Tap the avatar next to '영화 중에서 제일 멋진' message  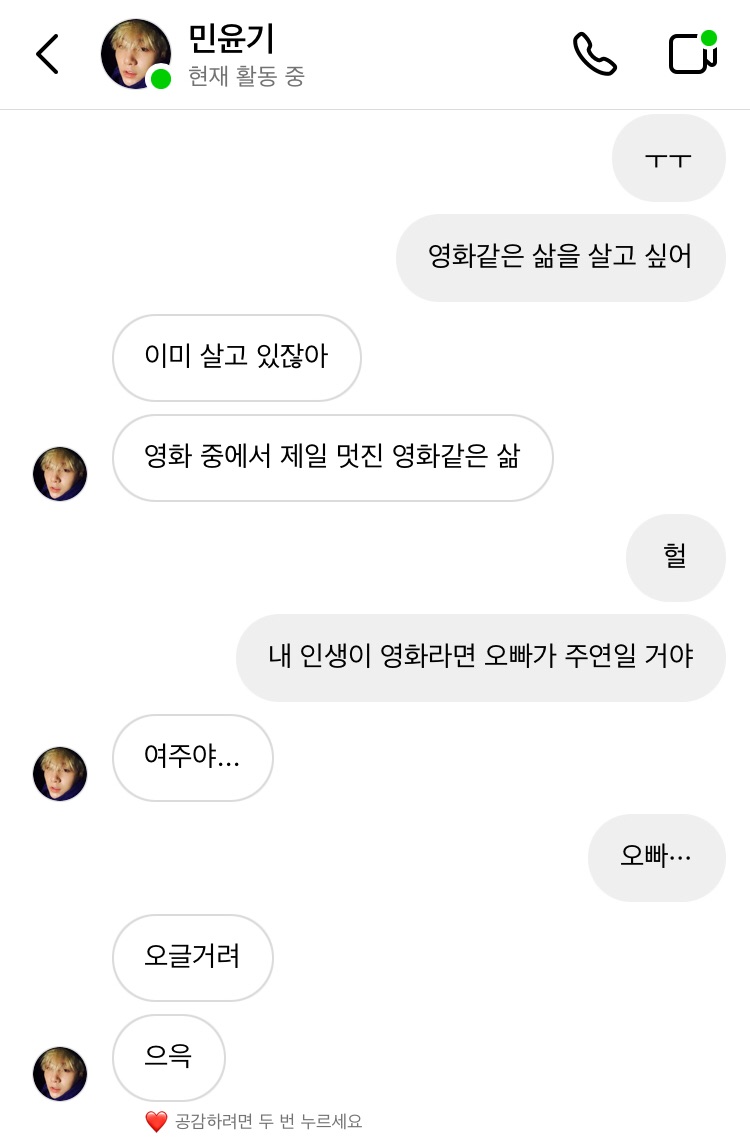click(x=59, y=473)
